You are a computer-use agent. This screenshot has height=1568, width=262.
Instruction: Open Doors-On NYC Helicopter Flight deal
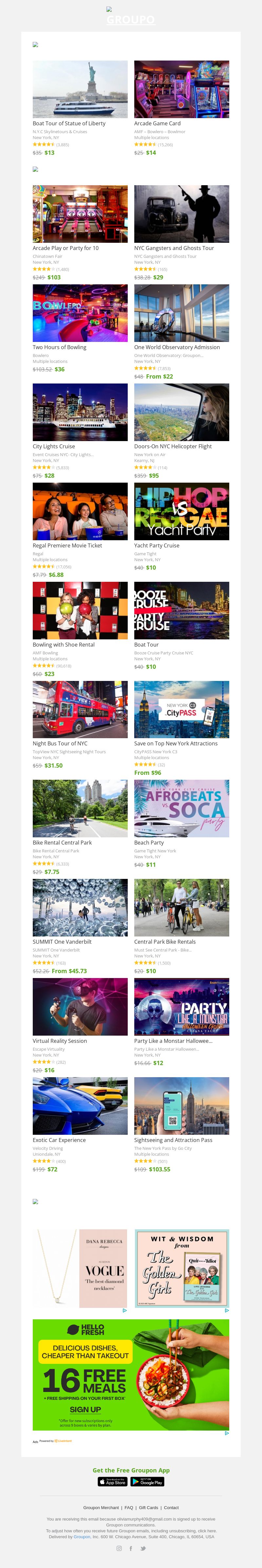[181, 413]
